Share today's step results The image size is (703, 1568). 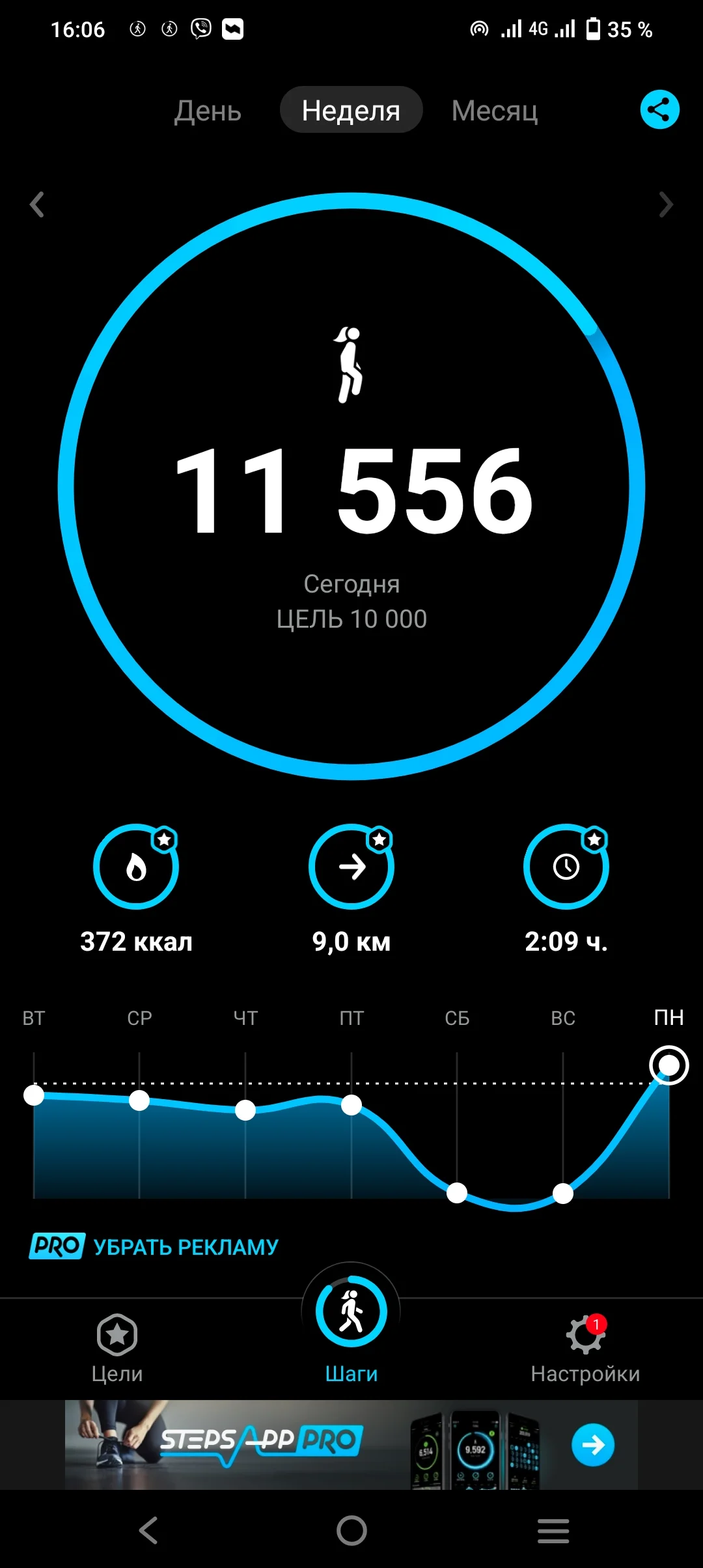click(659, 109)
